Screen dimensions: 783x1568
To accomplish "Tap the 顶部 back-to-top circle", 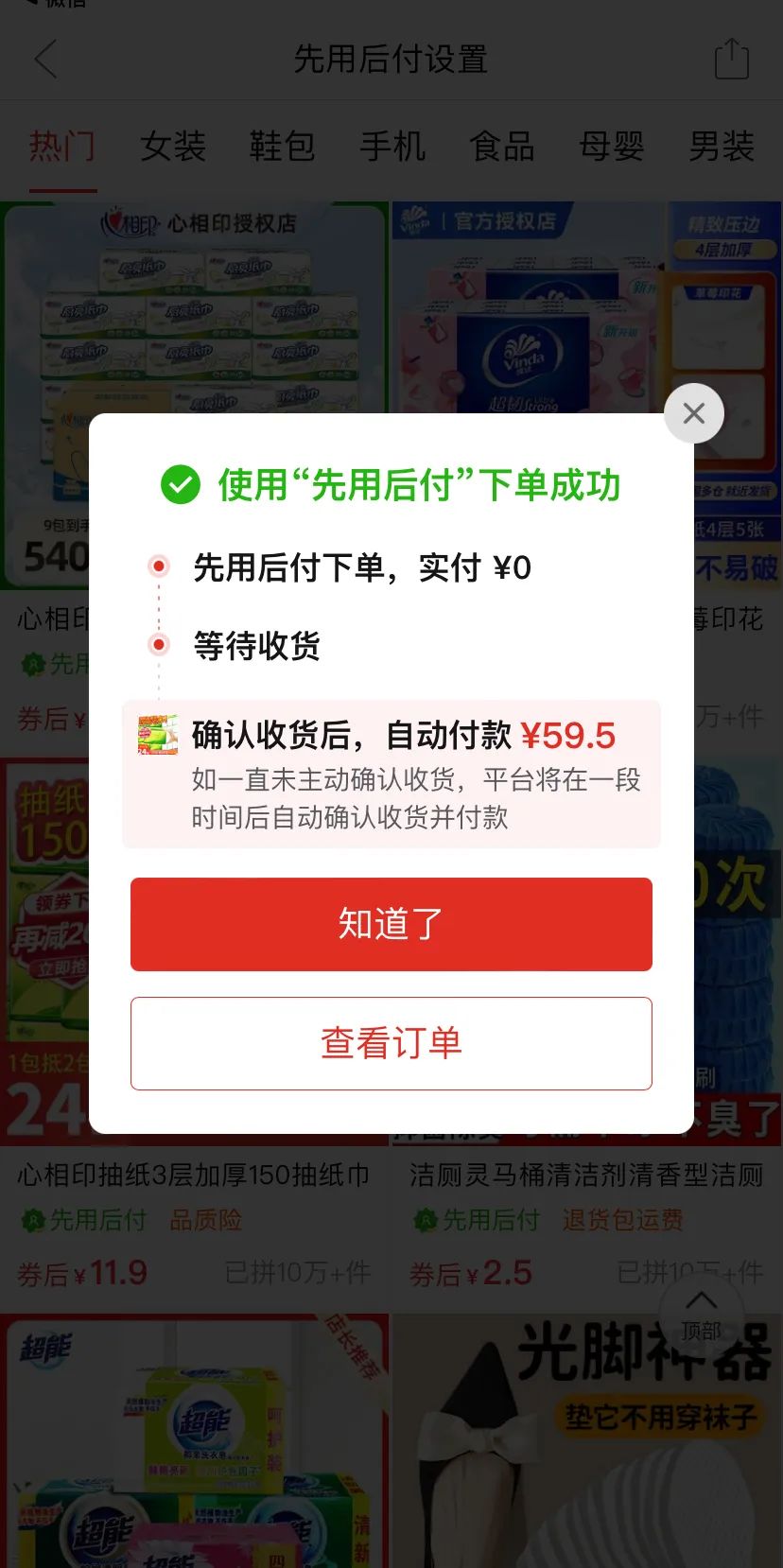I will tap(702, 1310).
